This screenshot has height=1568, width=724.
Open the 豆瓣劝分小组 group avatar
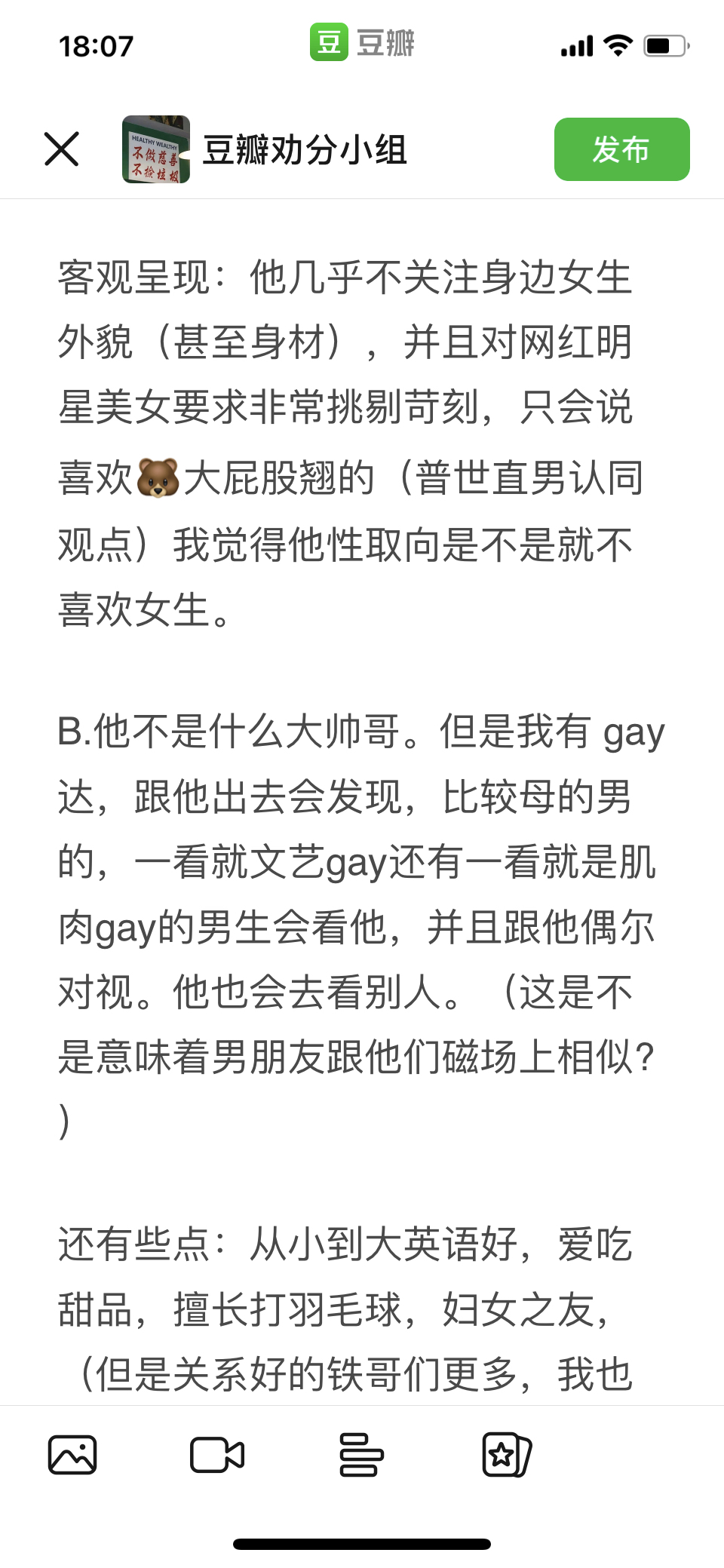coord(156,149)
